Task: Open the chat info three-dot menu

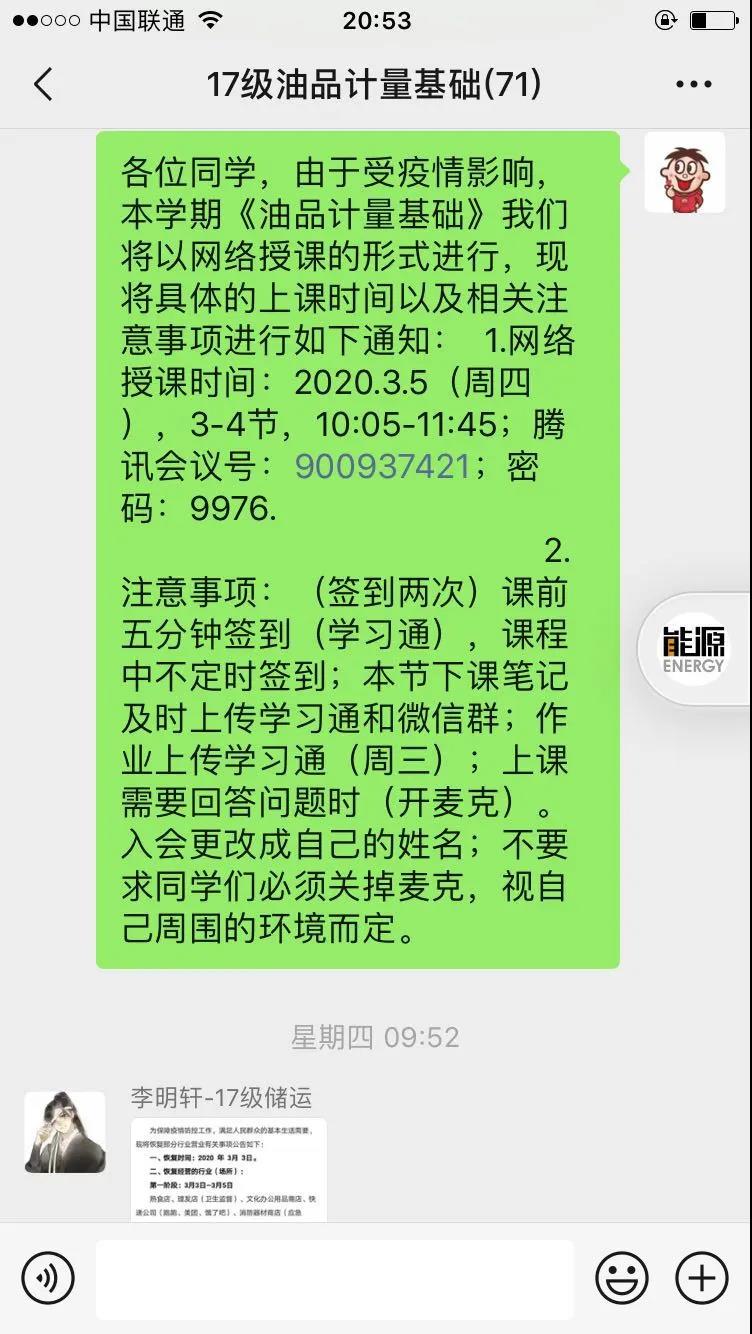Action: coord(693,85)
